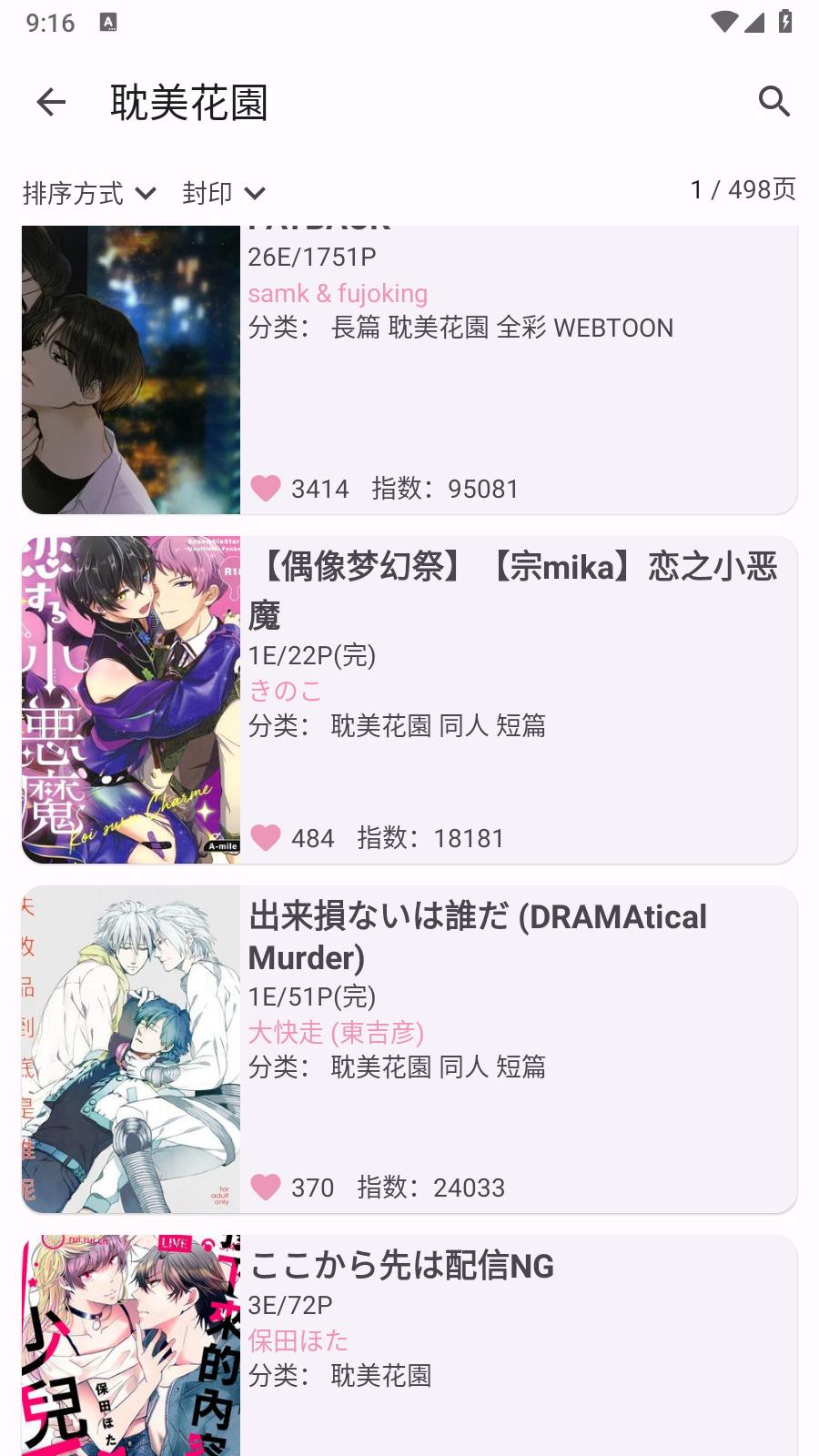819x1456 pixels.
Task: Open the ここから先は配信NG entry
Action: coord(404,1265)
